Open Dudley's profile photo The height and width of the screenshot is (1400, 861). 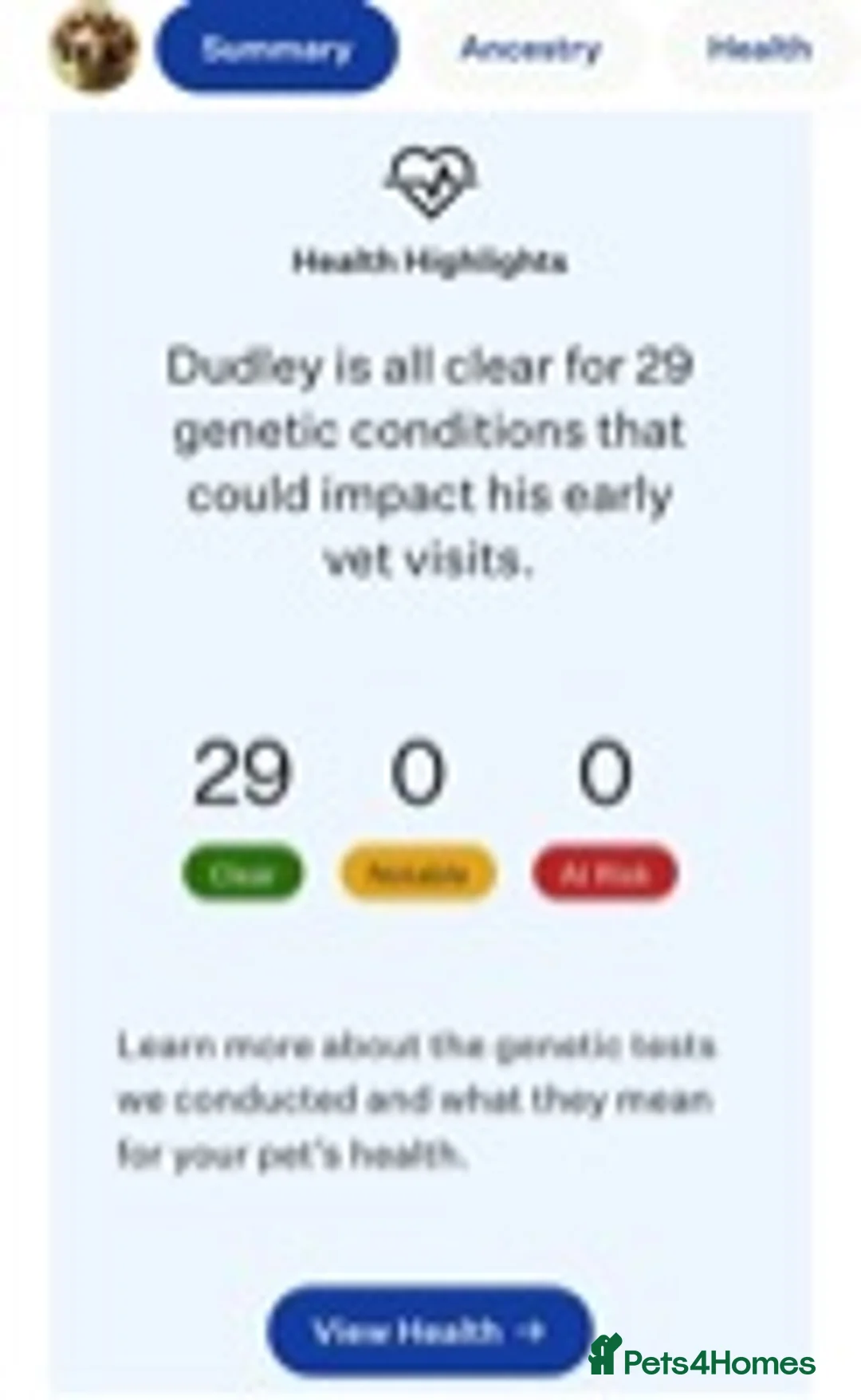point(94,48)
